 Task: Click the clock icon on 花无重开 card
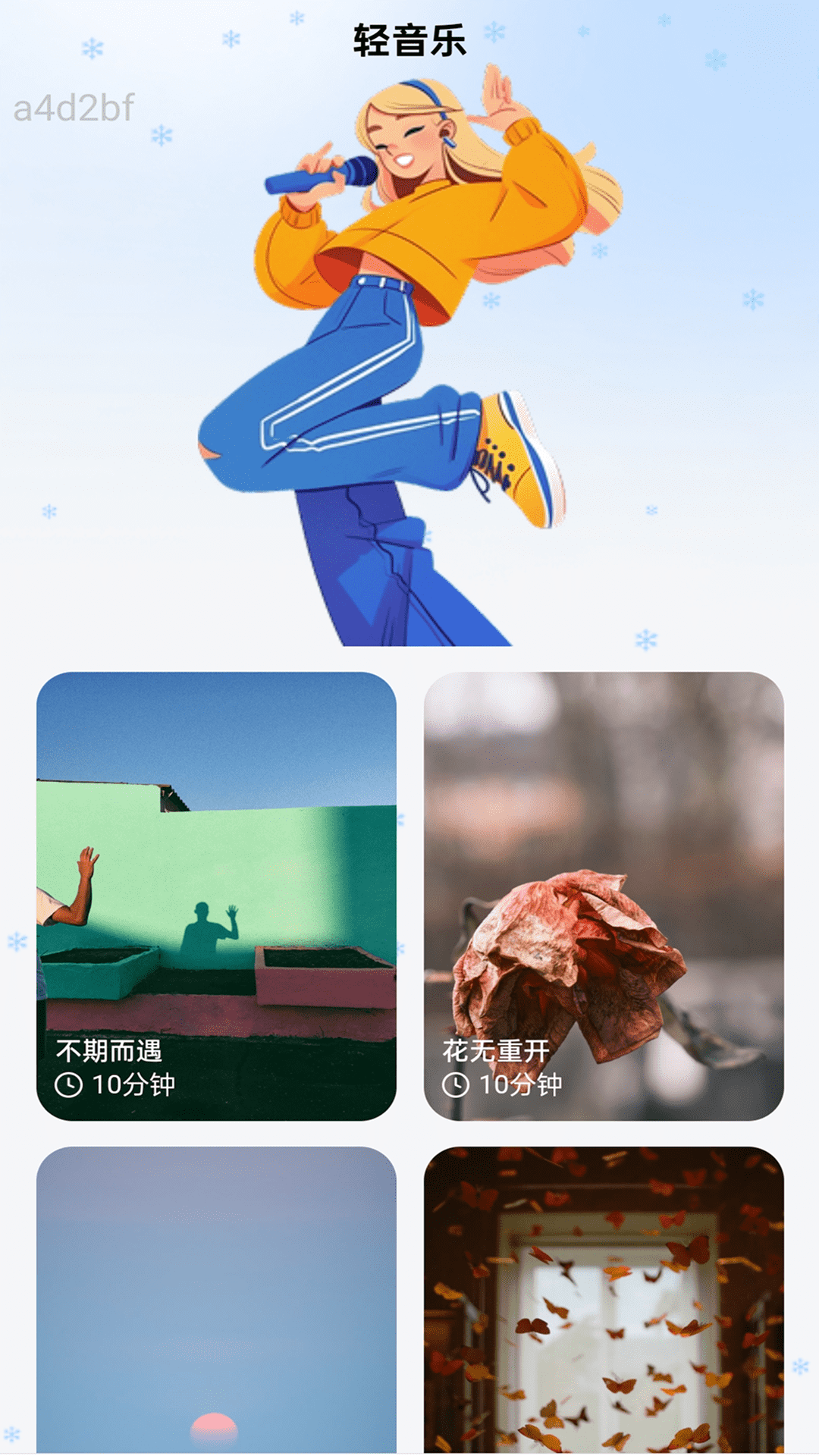[456, 1084]
